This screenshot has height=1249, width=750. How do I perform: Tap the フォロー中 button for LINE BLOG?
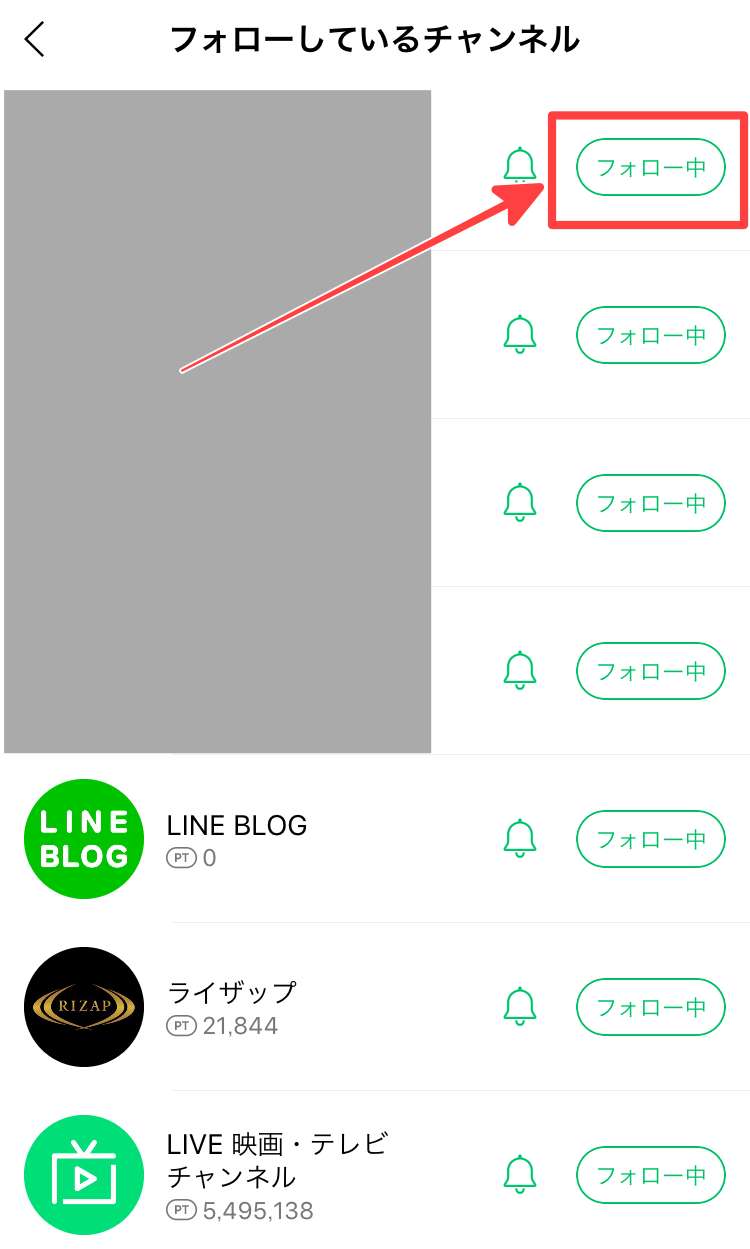pyautogui.click(x=651, y=838)
